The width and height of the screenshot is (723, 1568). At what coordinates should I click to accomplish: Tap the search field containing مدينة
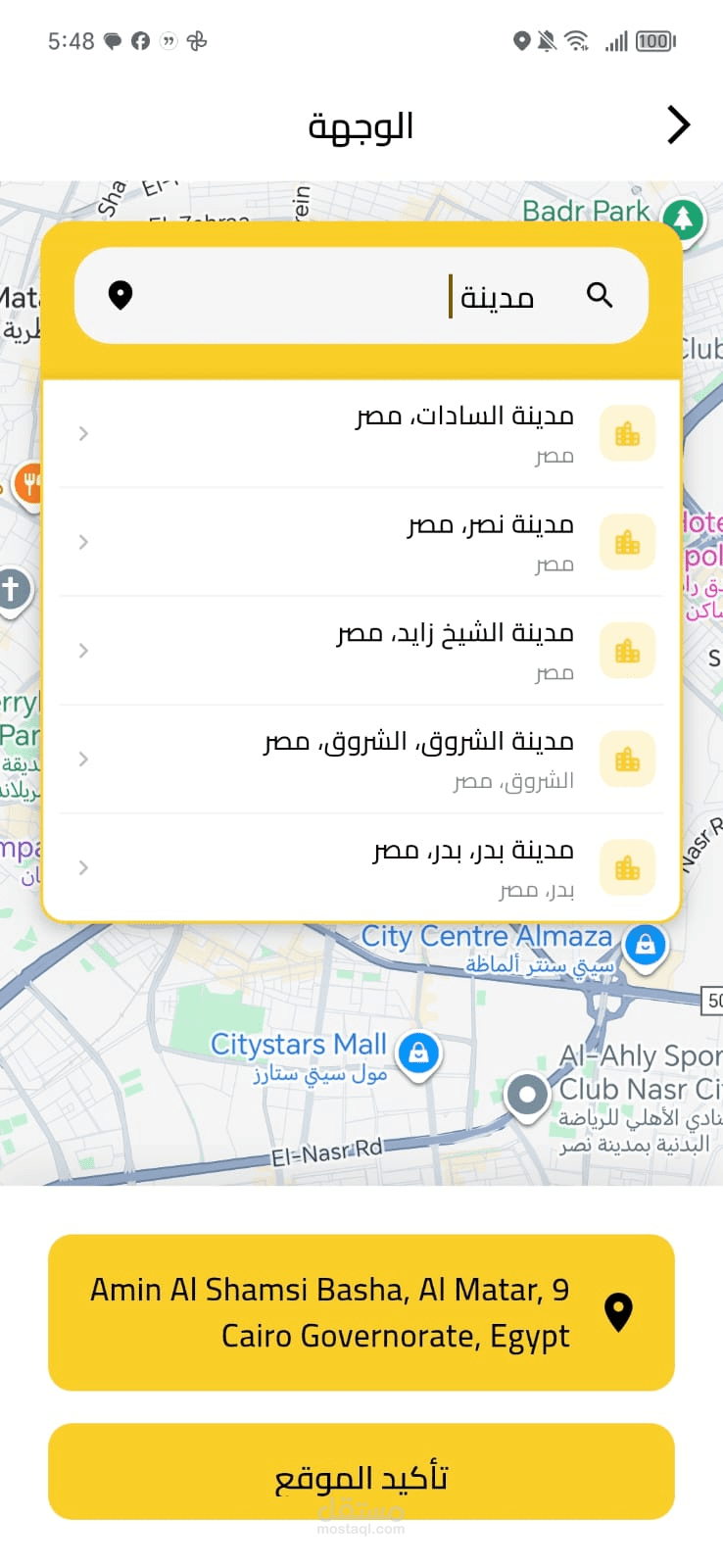[x=353, y=296]
